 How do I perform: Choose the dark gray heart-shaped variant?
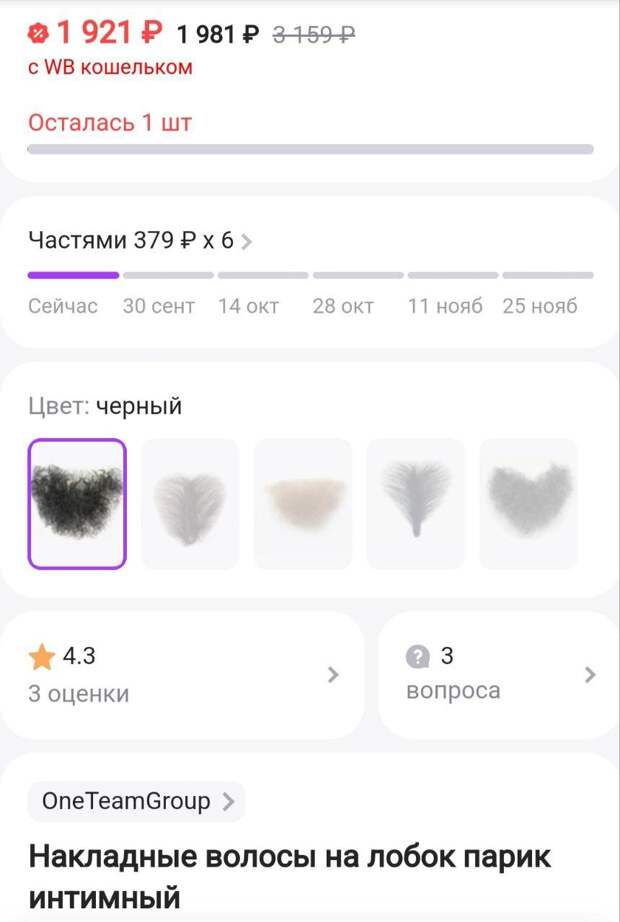tap(528, 504)
